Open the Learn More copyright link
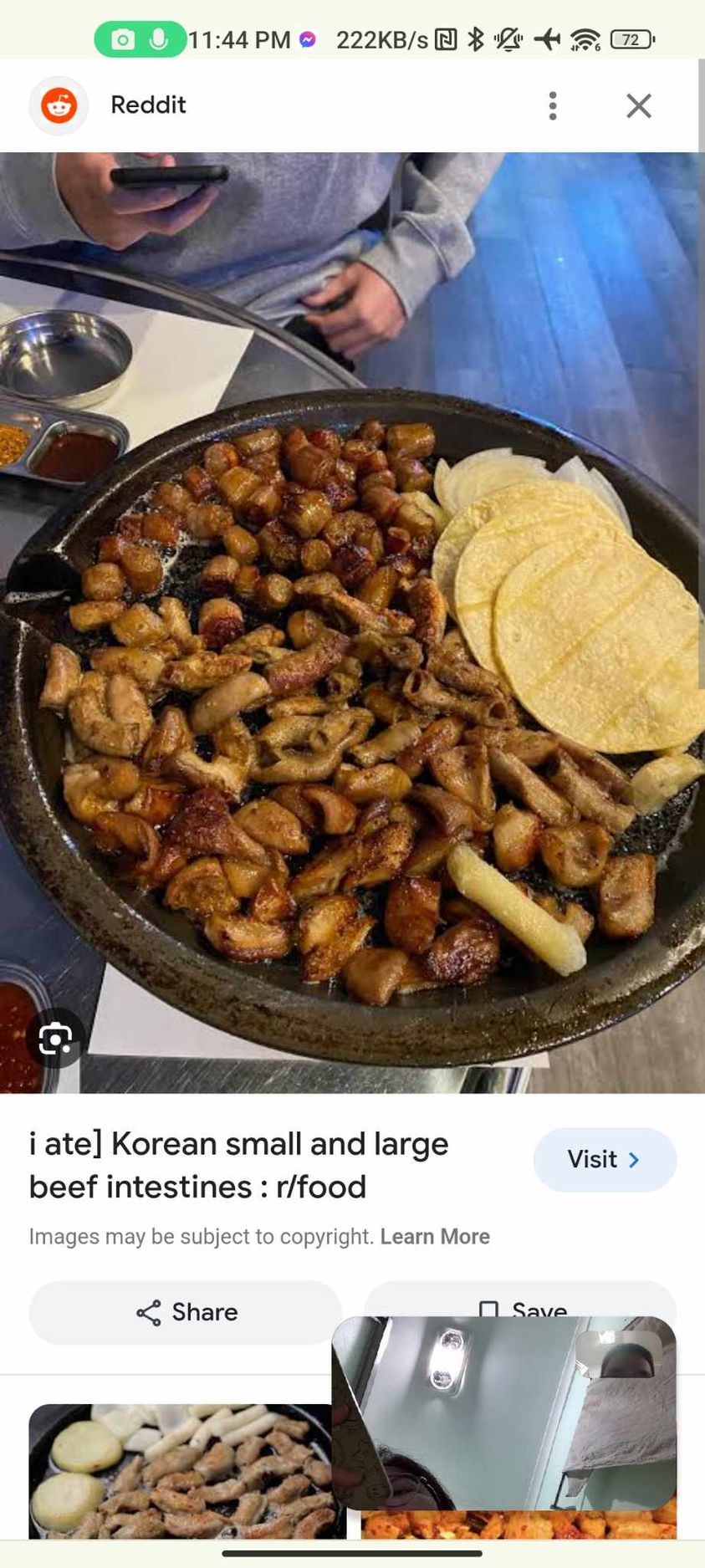 click(435, 1236)
